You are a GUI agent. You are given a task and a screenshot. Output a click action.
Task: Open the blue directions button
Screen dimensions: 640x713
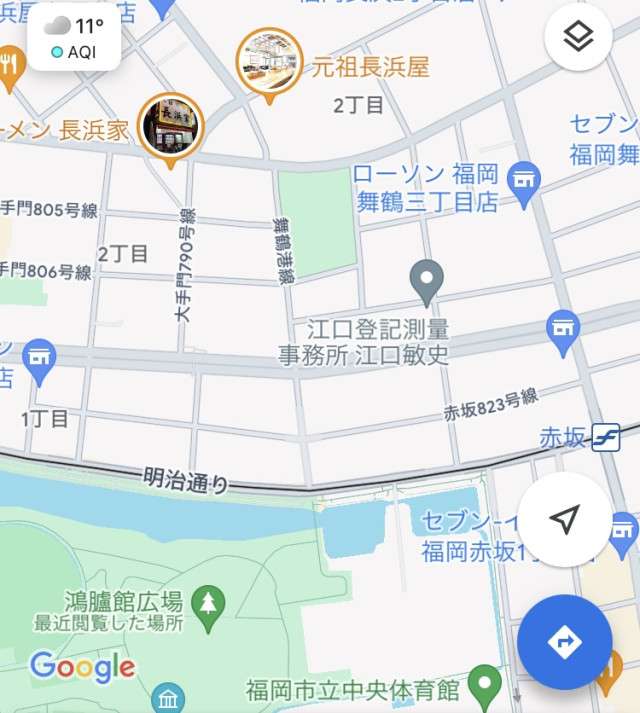click(565, 641)
